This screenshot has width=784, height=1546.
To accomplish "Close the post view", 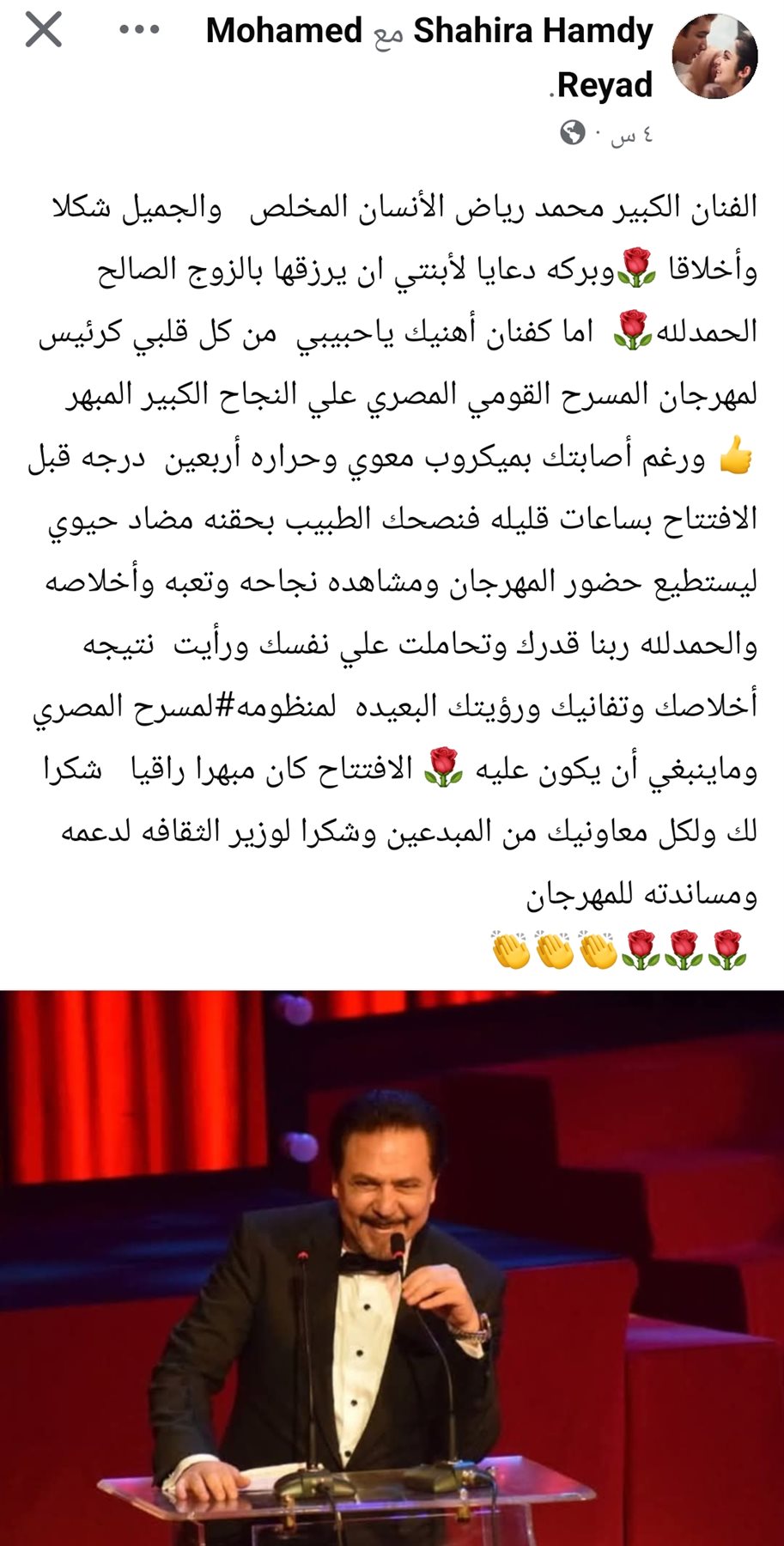I will 43,30.
